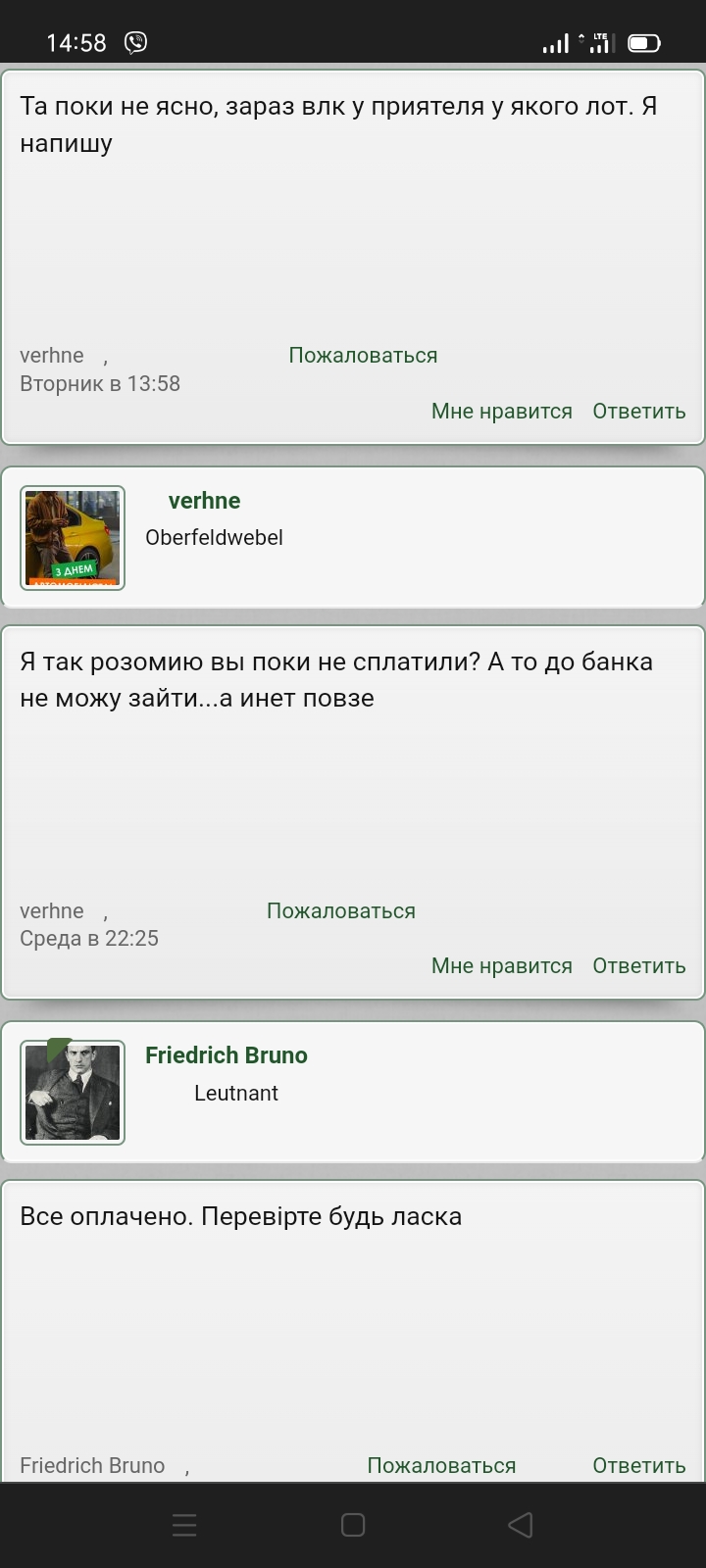Screen dimensions: 706x1568
Task: Report the post from Среда в 22:25
Action: [x=341, y=910]
